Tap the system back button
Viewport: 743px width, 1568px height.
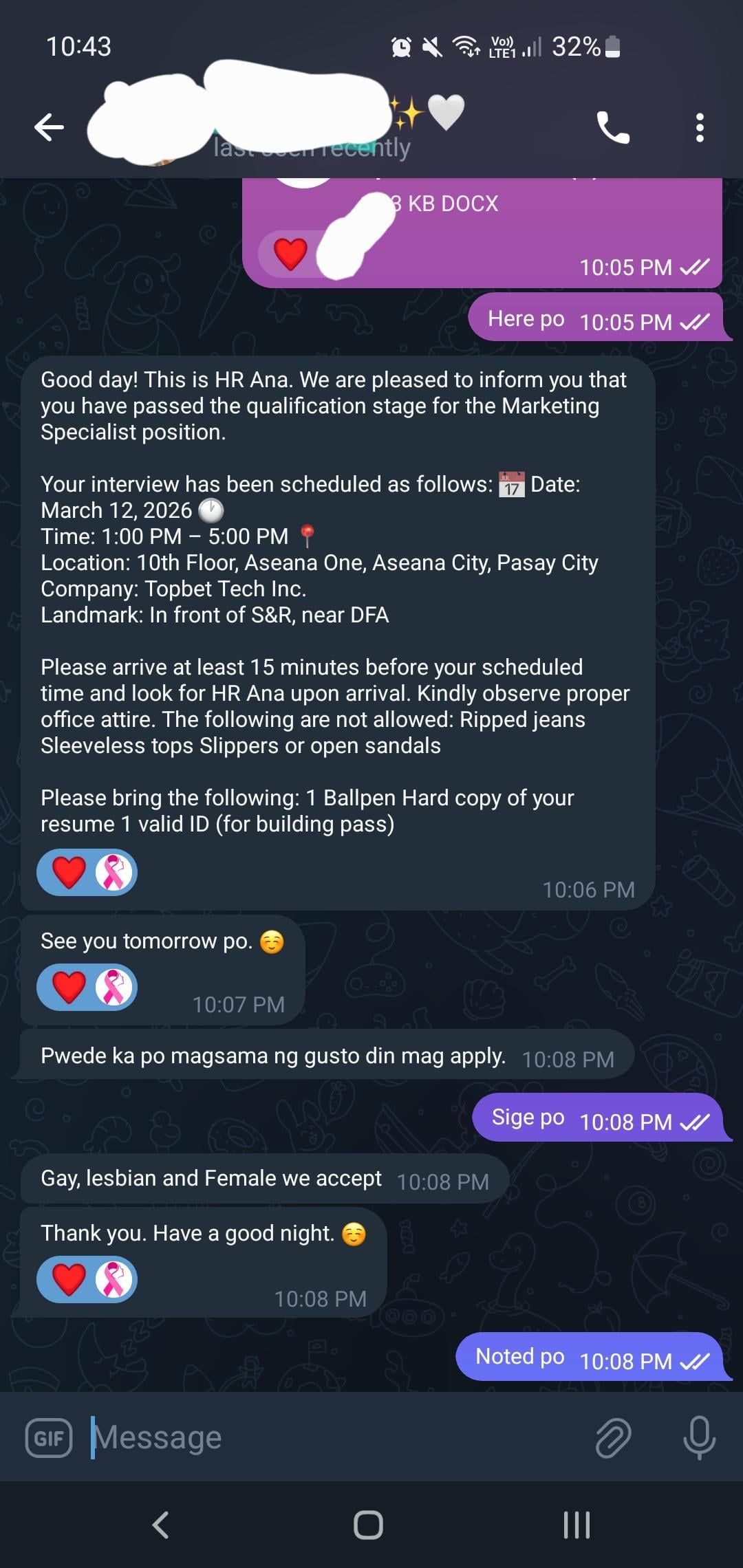[x=160, y=1525]
